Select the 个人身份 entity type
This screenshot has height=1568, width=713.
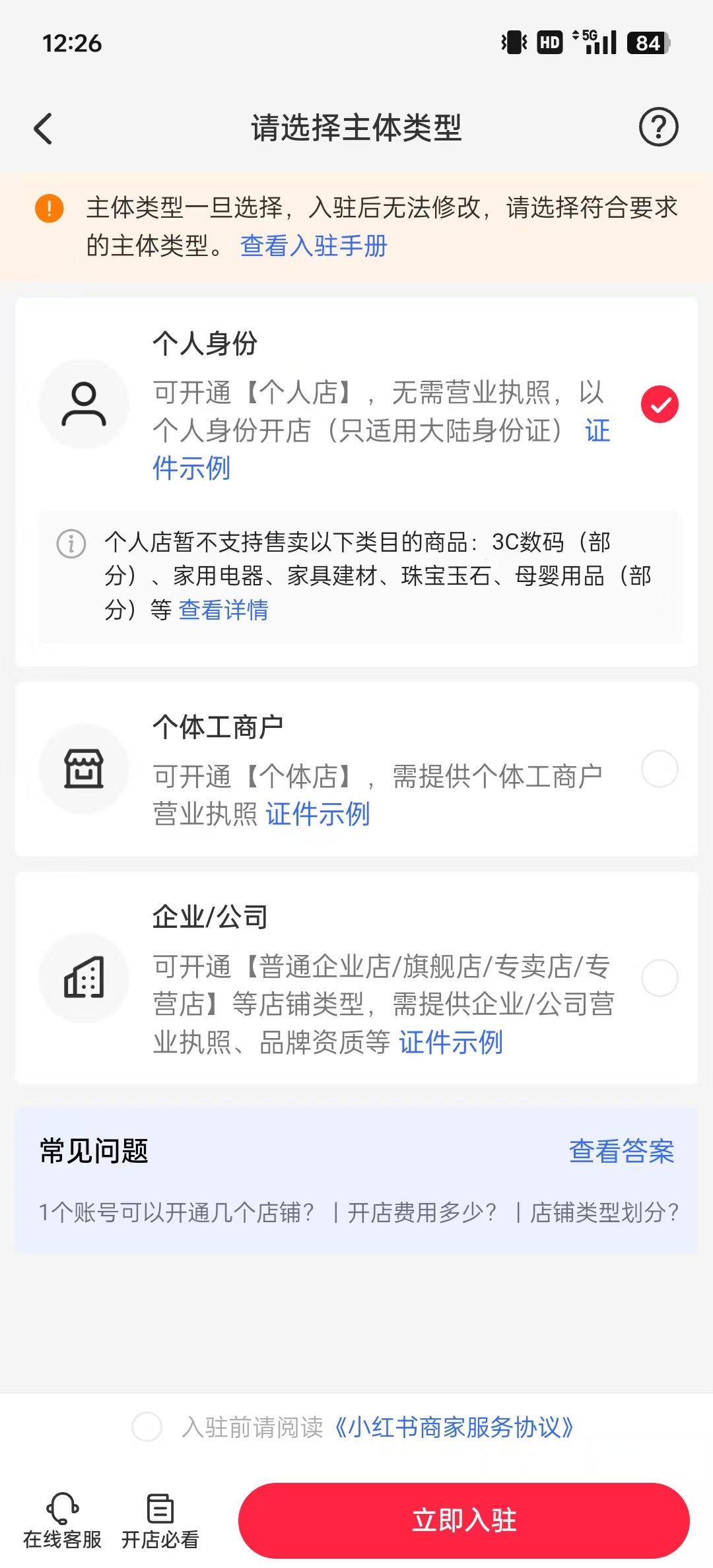coord(660,405)
